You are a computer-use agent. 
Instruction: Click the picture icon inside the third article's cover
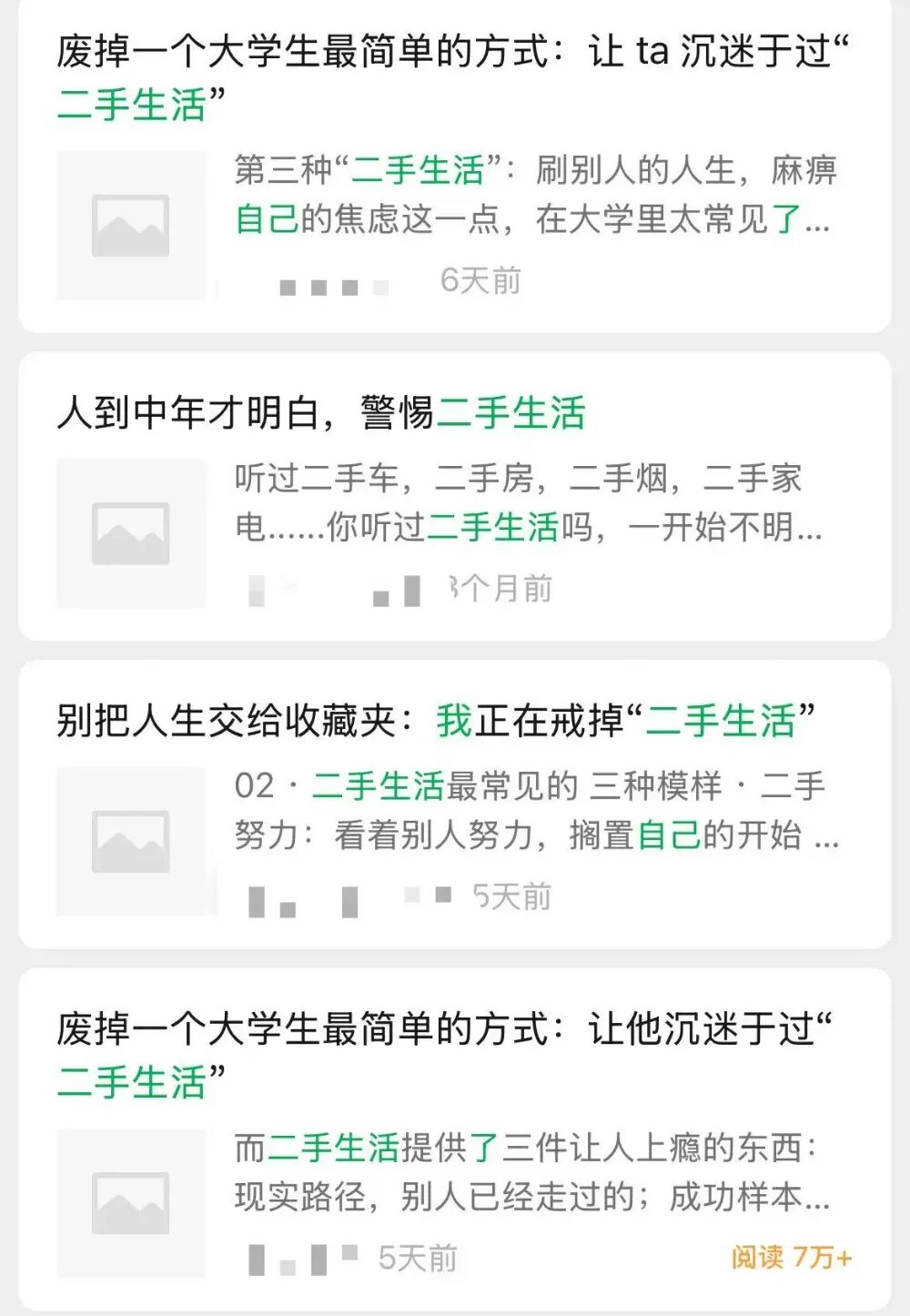click(x=132, y=838)
